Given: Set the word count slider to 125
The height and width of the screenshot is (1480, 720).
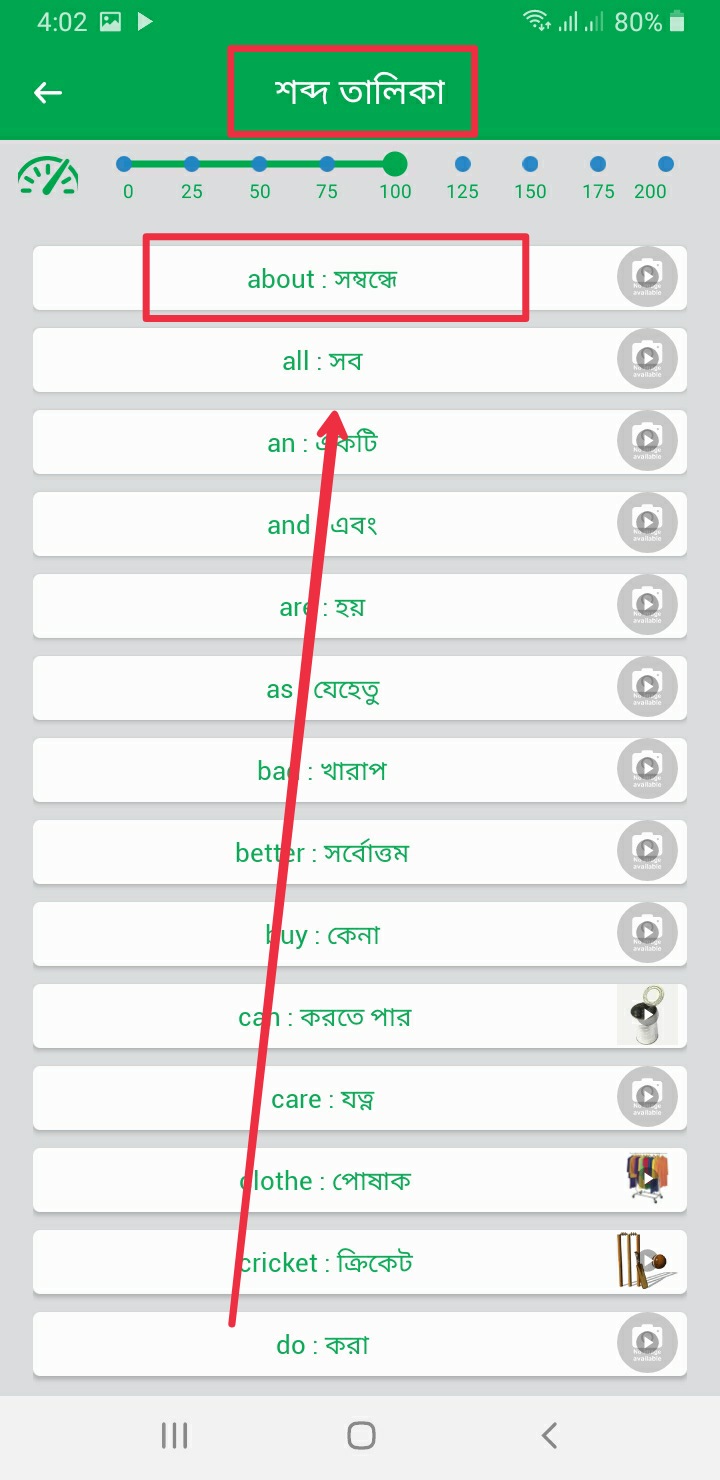Looking at the screenshot, I should coord(462,164).
